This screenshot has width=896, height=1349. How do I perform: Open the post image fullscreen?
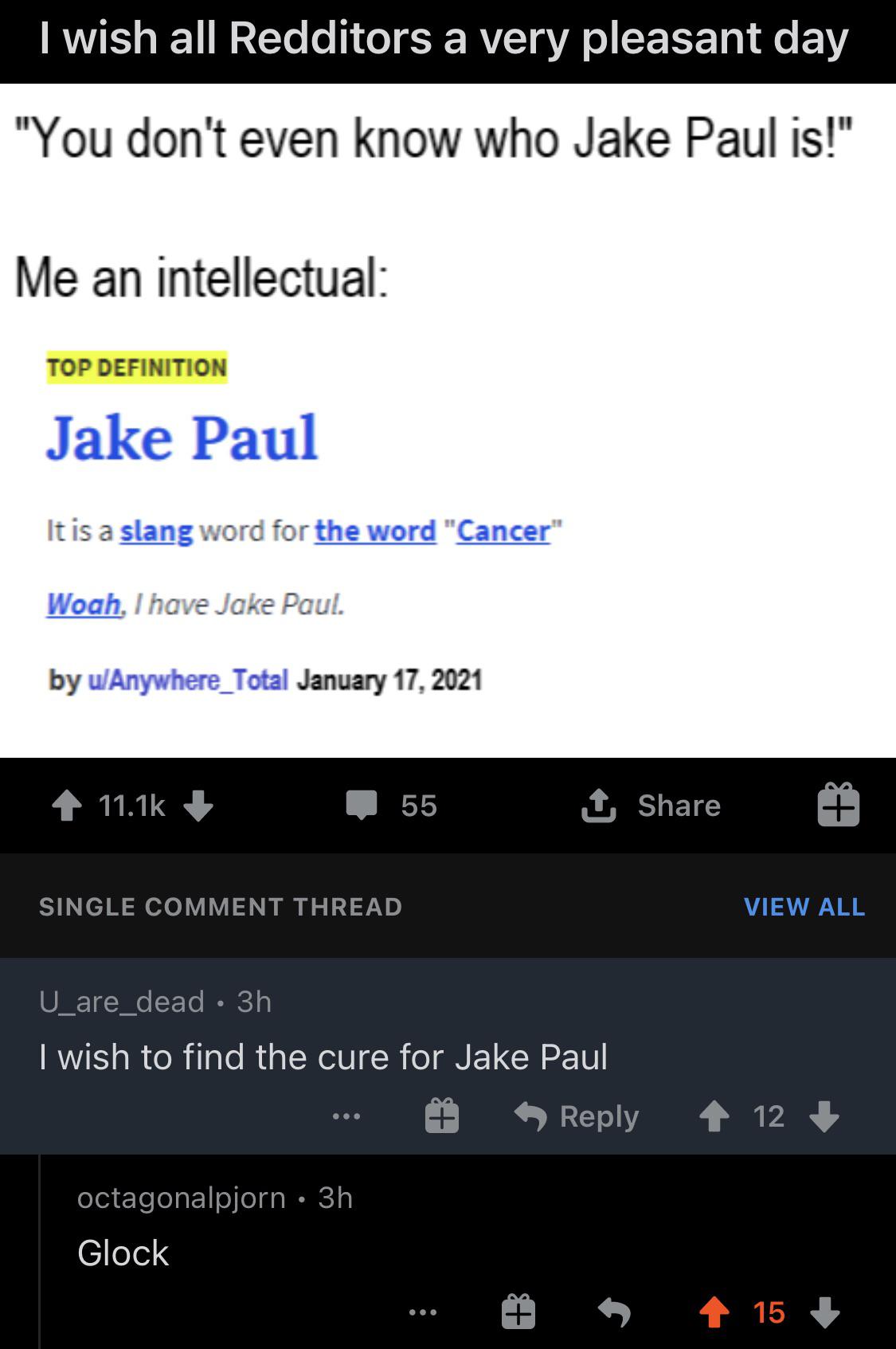coord(448,420)
